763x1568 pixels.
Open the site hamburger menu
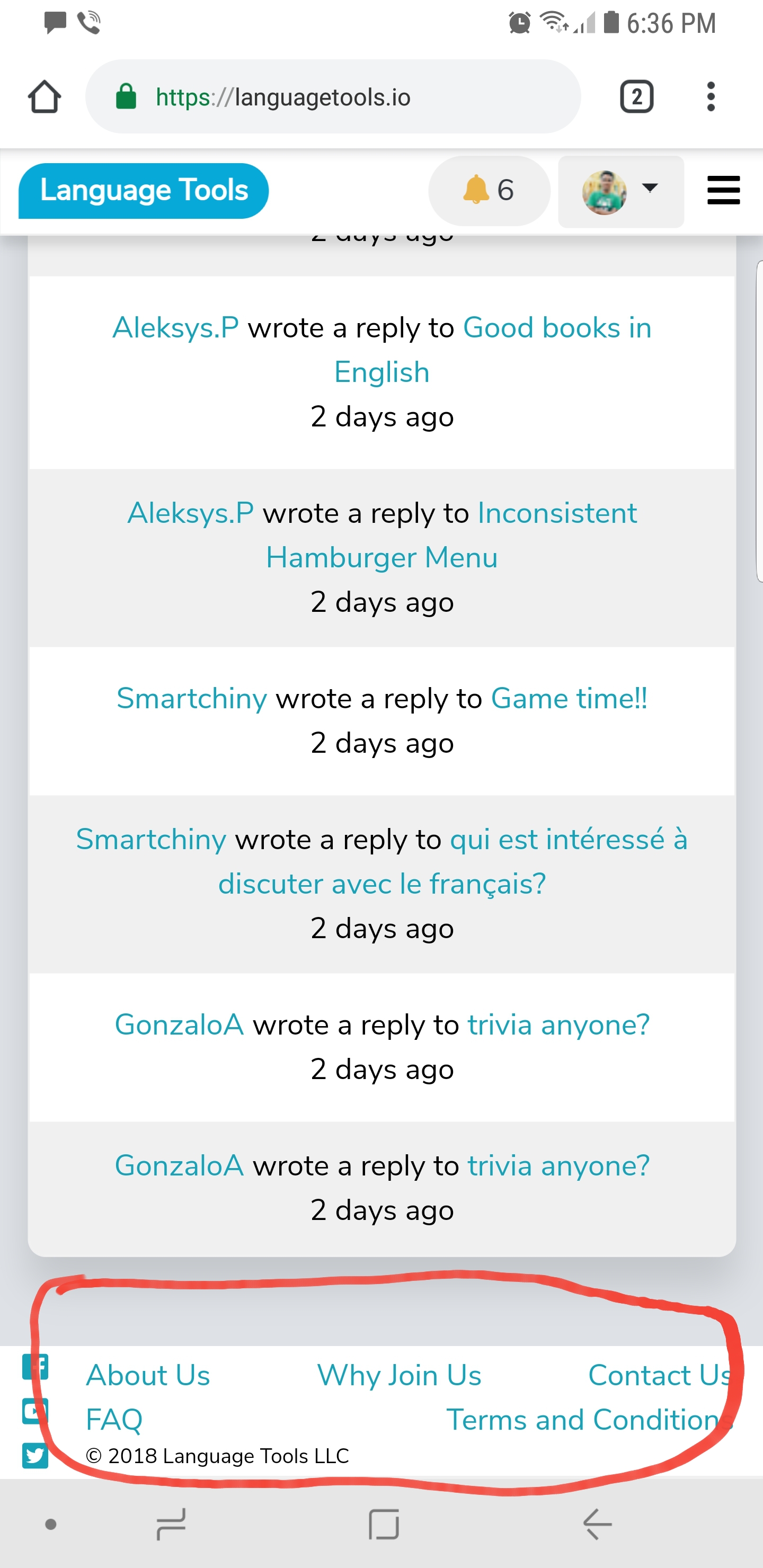tap(723, 191)
